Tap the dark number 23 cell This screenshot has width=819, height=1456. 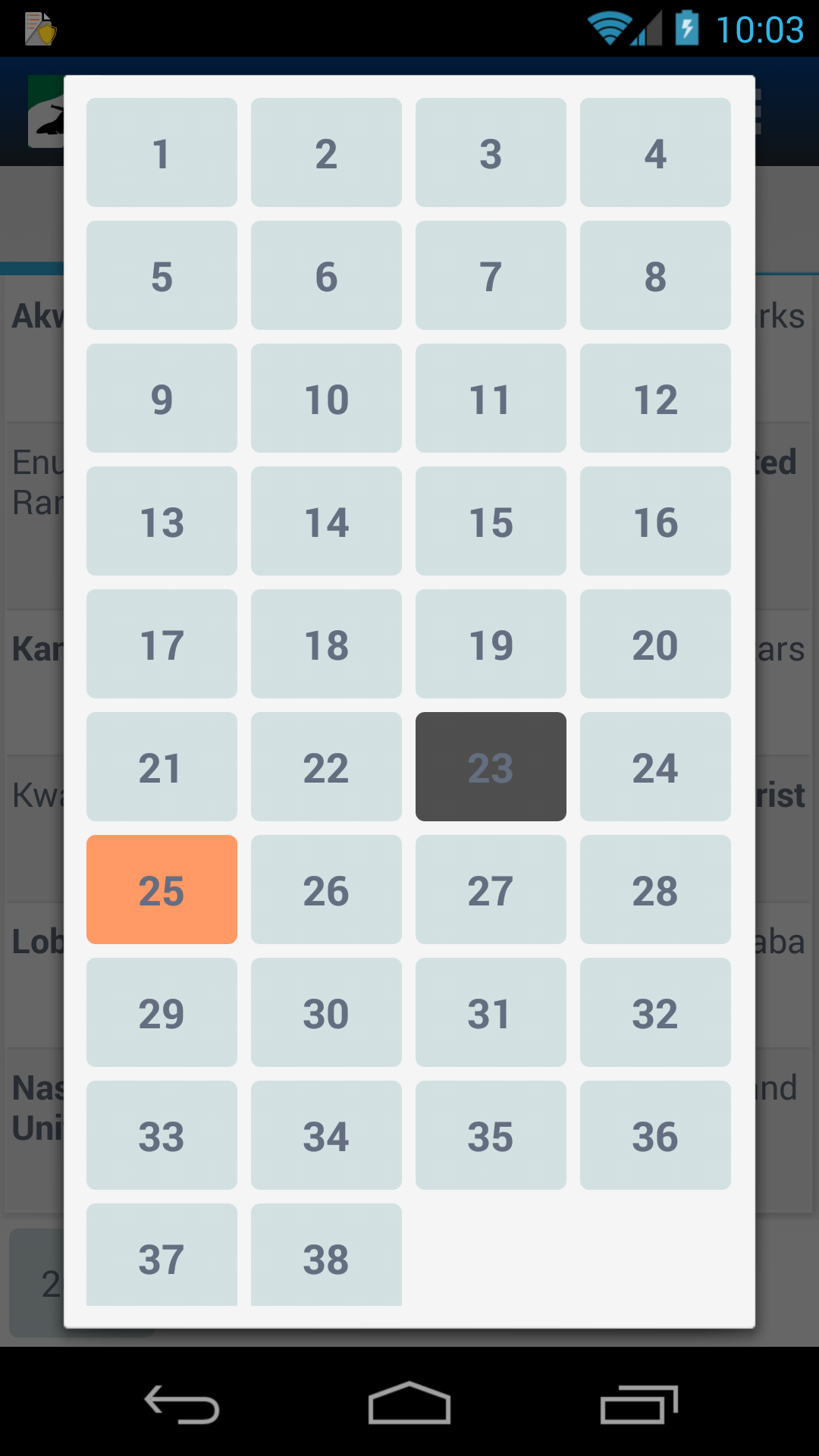click(491, 767)
